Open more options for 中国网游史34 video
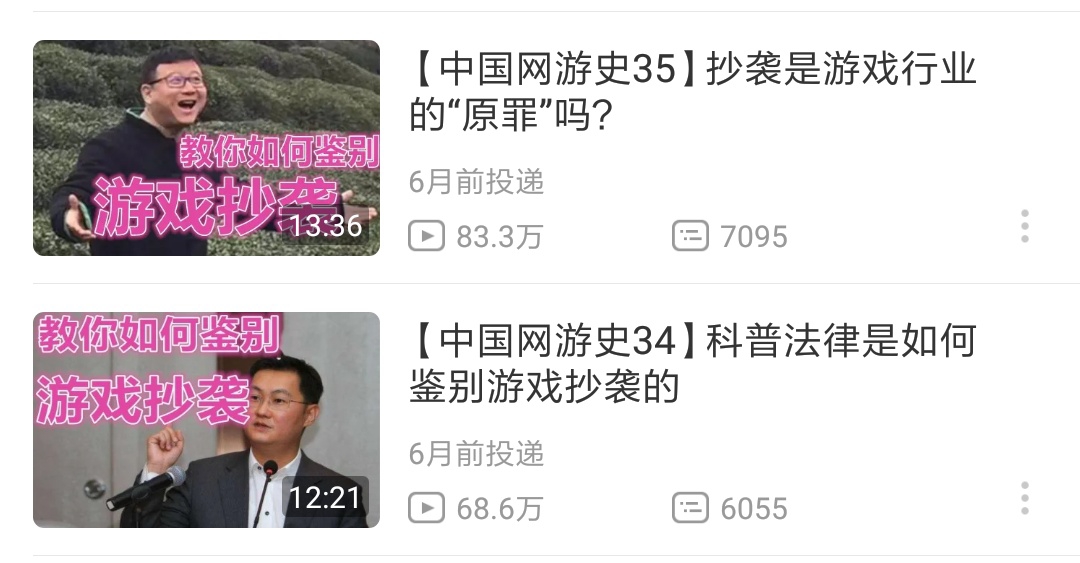 pos(1024,498)
